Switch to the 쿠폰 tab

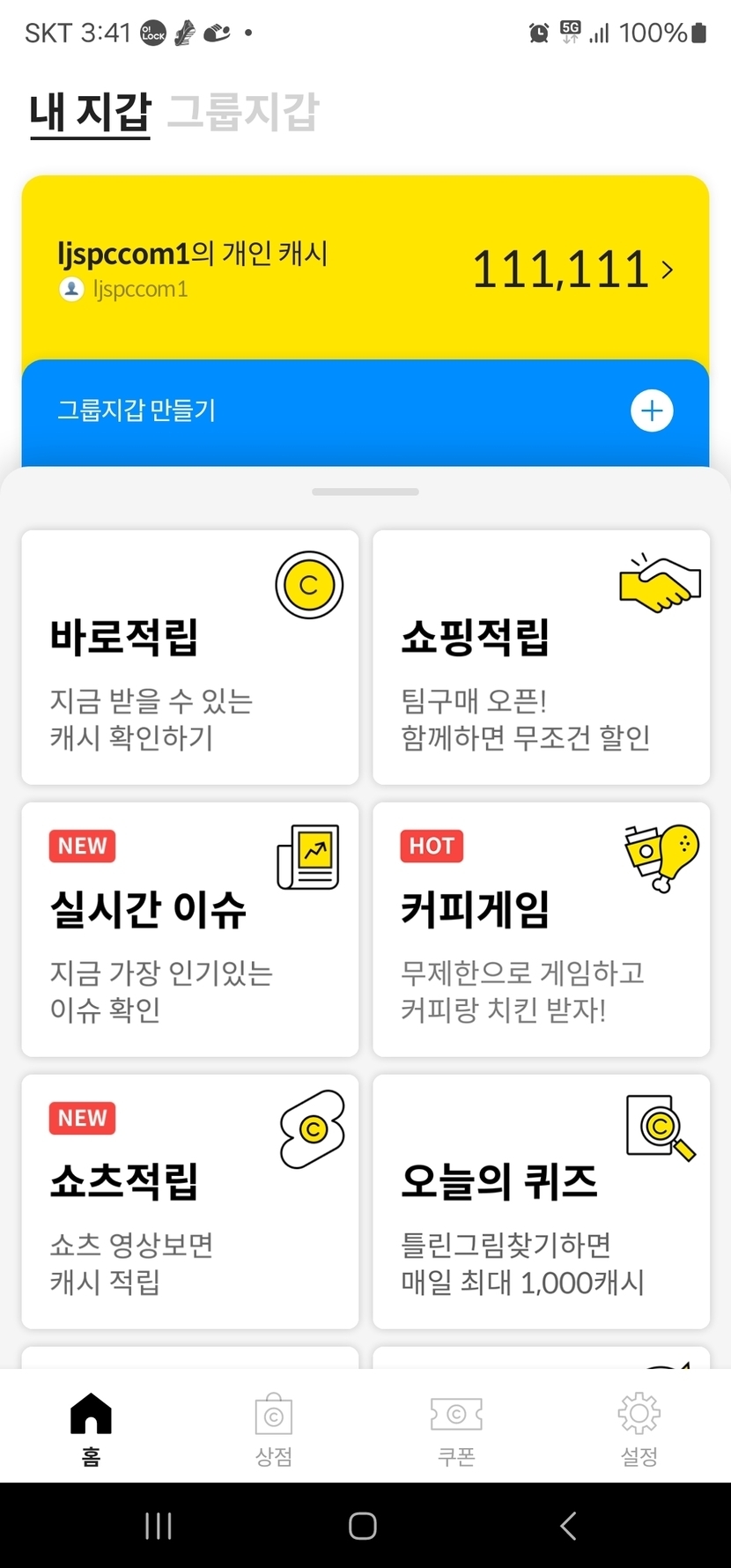(456, 1428)
